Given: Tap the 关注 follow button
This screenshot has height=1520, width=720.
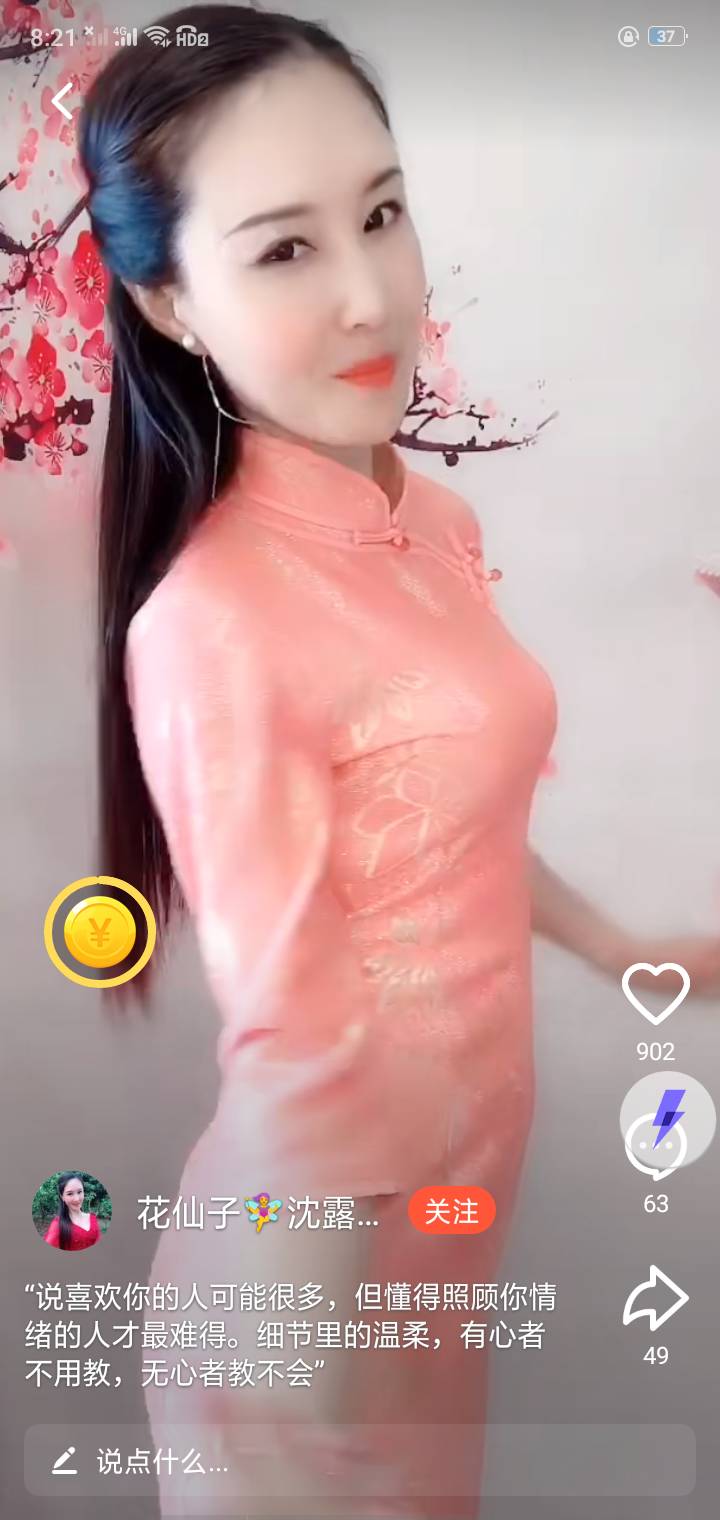Looking at the screenshot, I should pyautogui.click(x=451, y=1211).
